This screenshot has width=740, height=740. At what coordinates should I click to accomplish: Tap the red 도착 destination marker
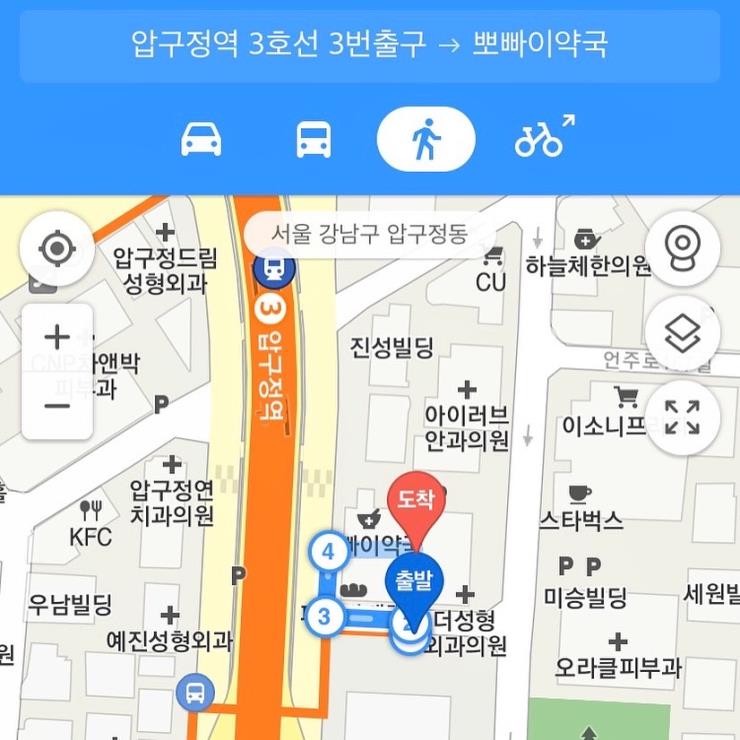coord(416,500)
